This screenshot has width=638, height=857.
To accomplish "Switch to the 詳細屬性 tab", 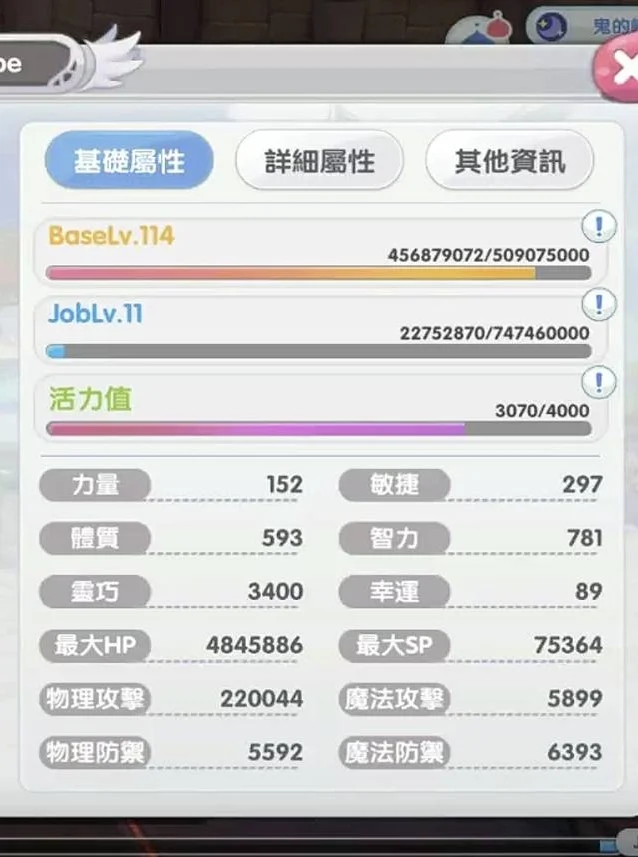I will [x=319, y=161].
